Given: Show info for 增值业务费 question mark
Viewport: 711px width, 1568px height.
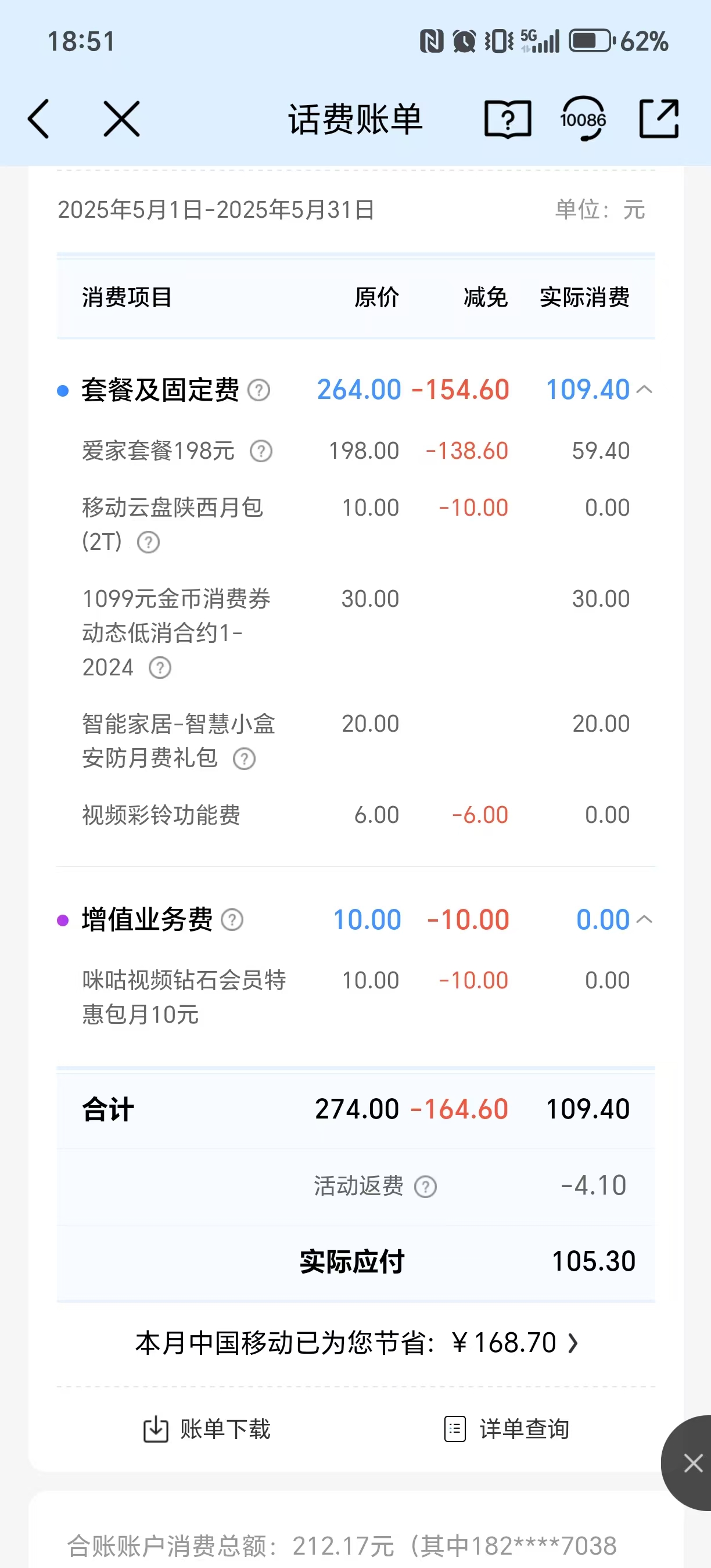Looking at the screenshot, I should point(232,920).
